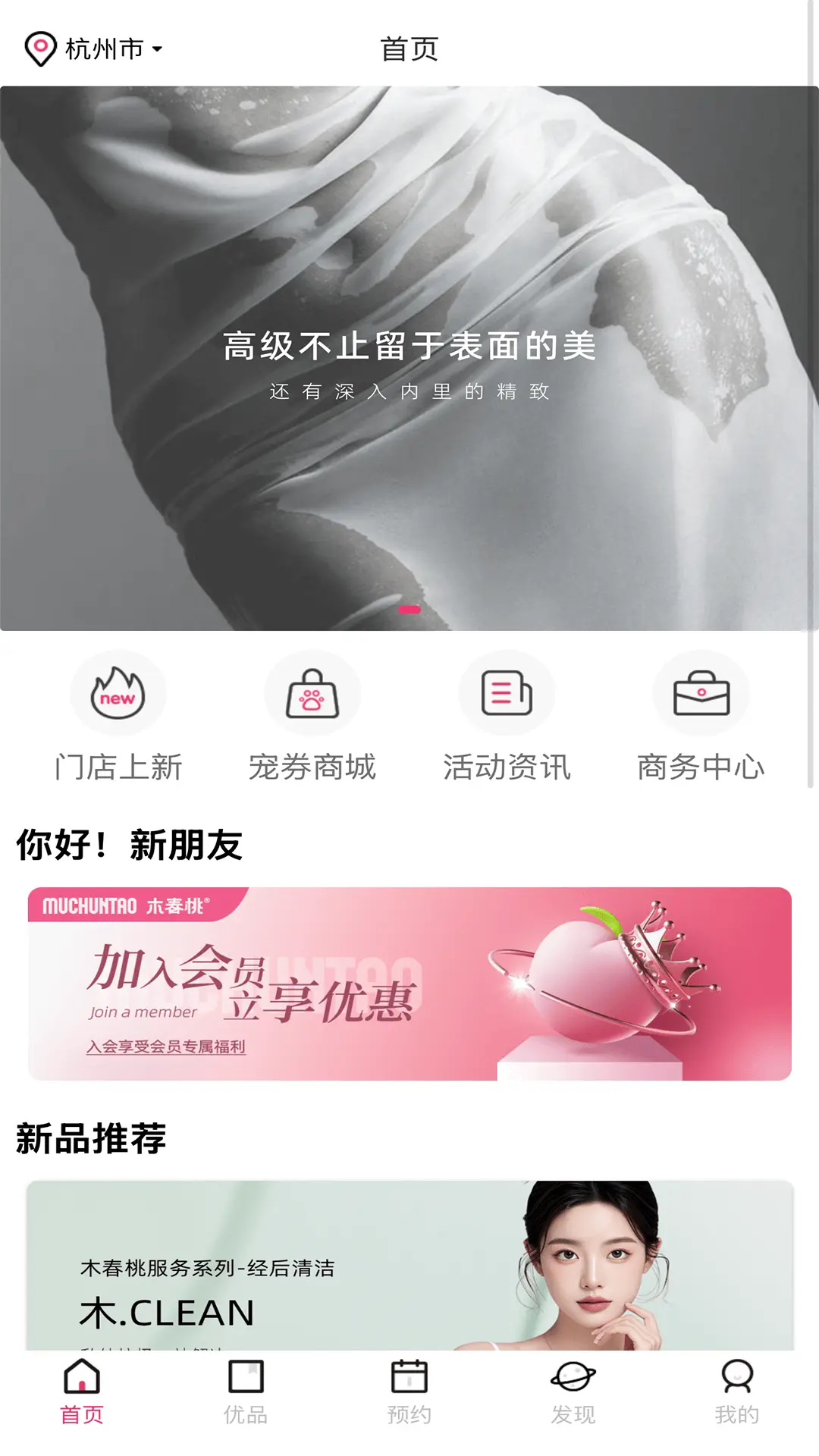Open the 木.CLEAN product card
This screenshot has height=1456, width=819.
[409, 1265]
